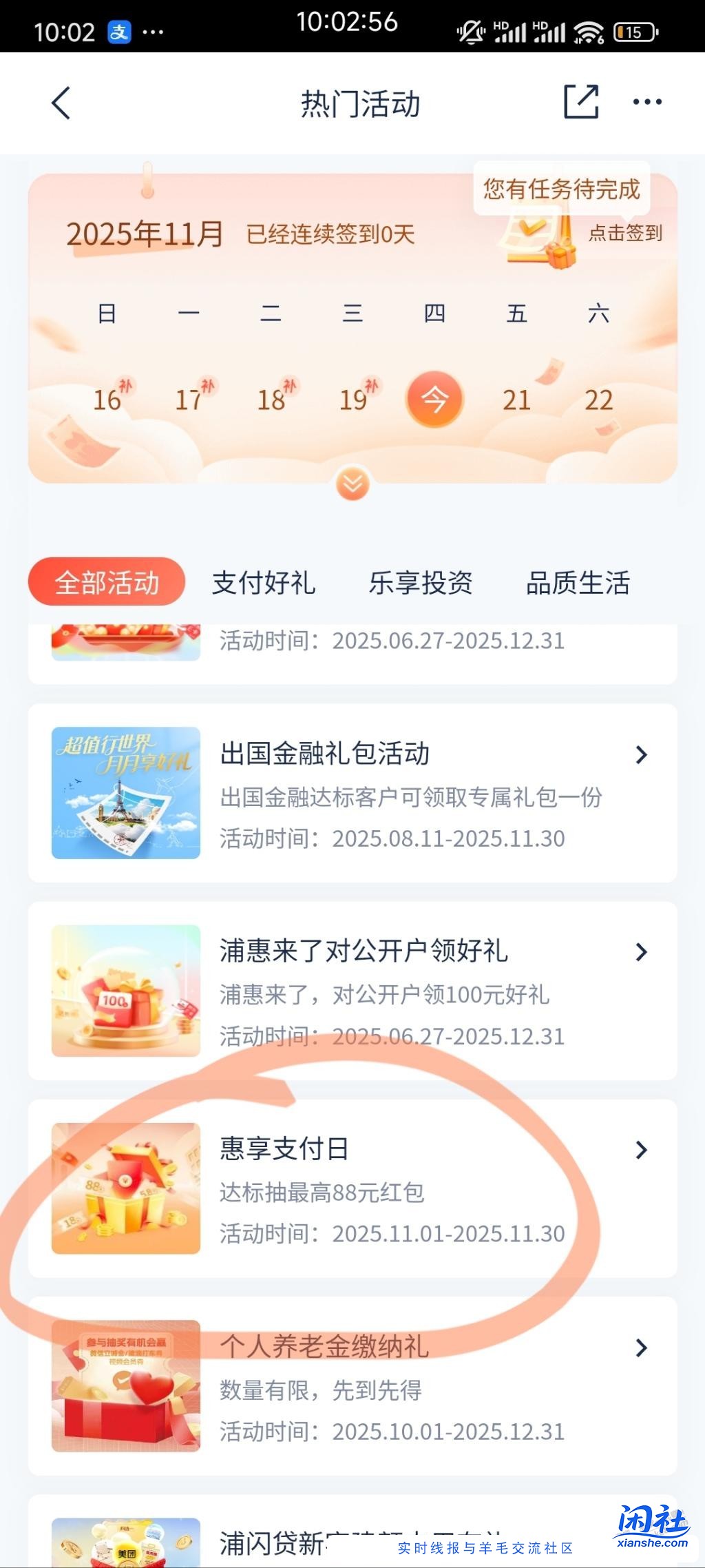Select the highlighted 今 today circle
The width and height of the screenshot is (705, 1568).
(435, 398)
